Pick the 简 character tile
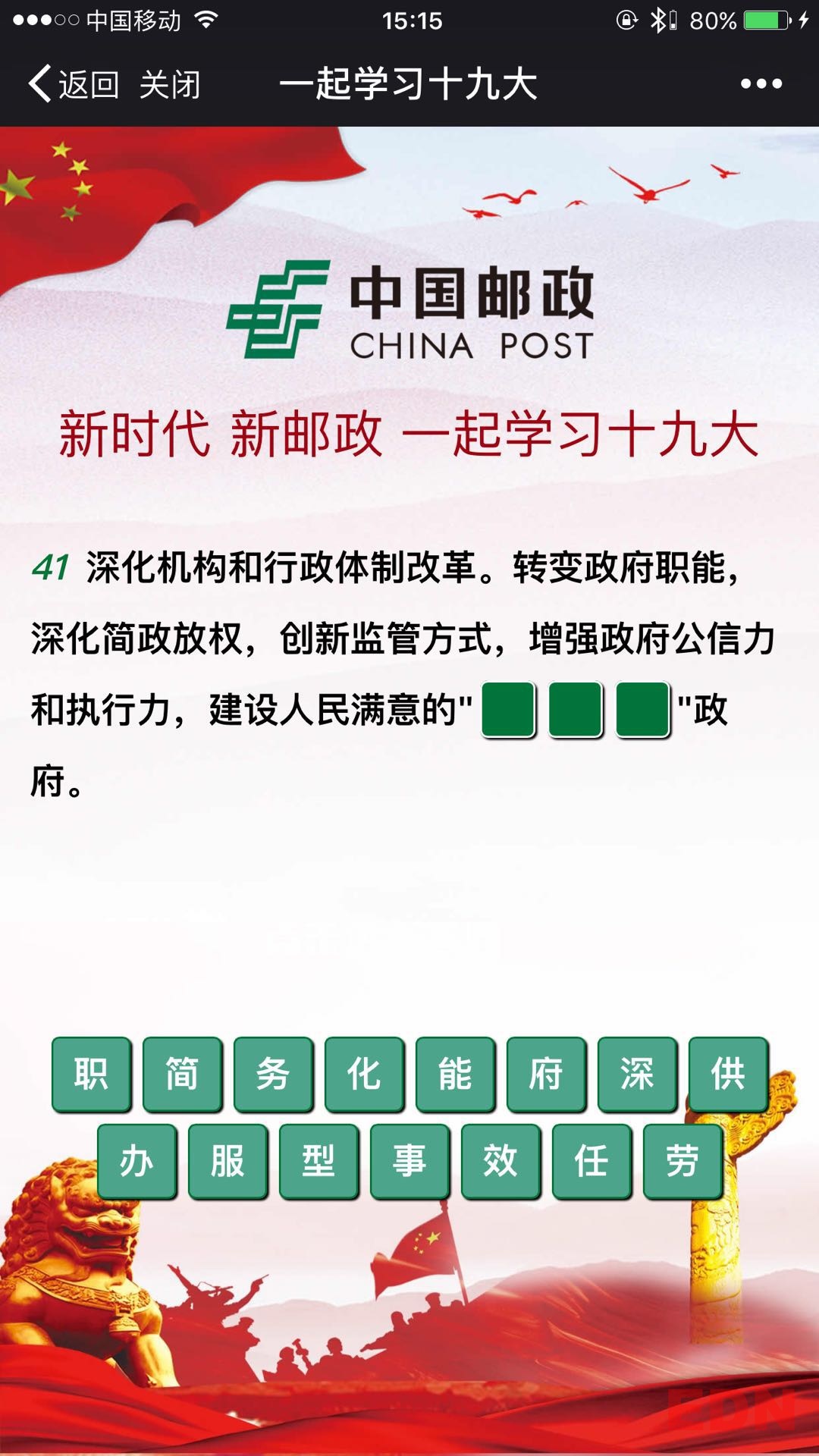The height and width of the screenshot is (1456, 819). (x=183, y=1074)
